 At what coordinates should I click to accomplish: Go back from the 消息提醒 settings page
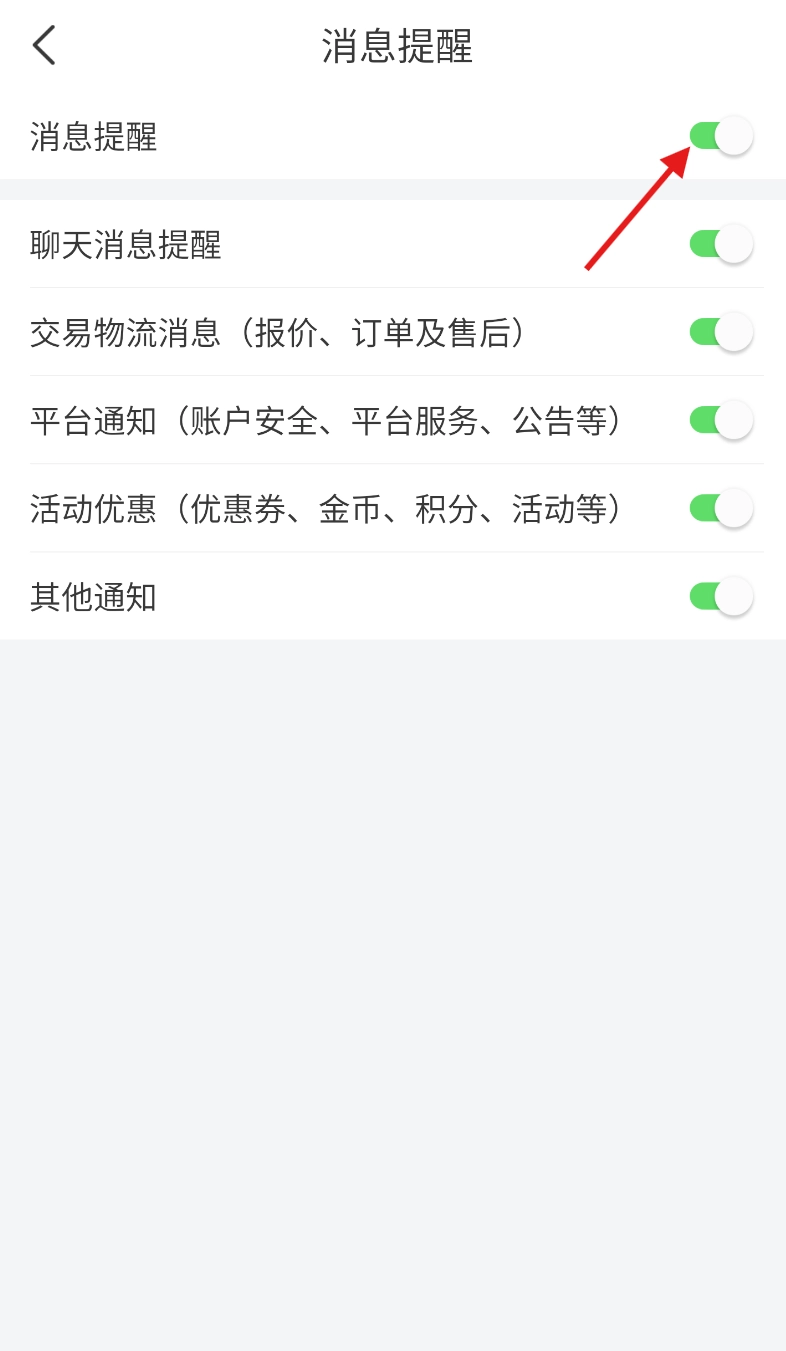(44, 46)
